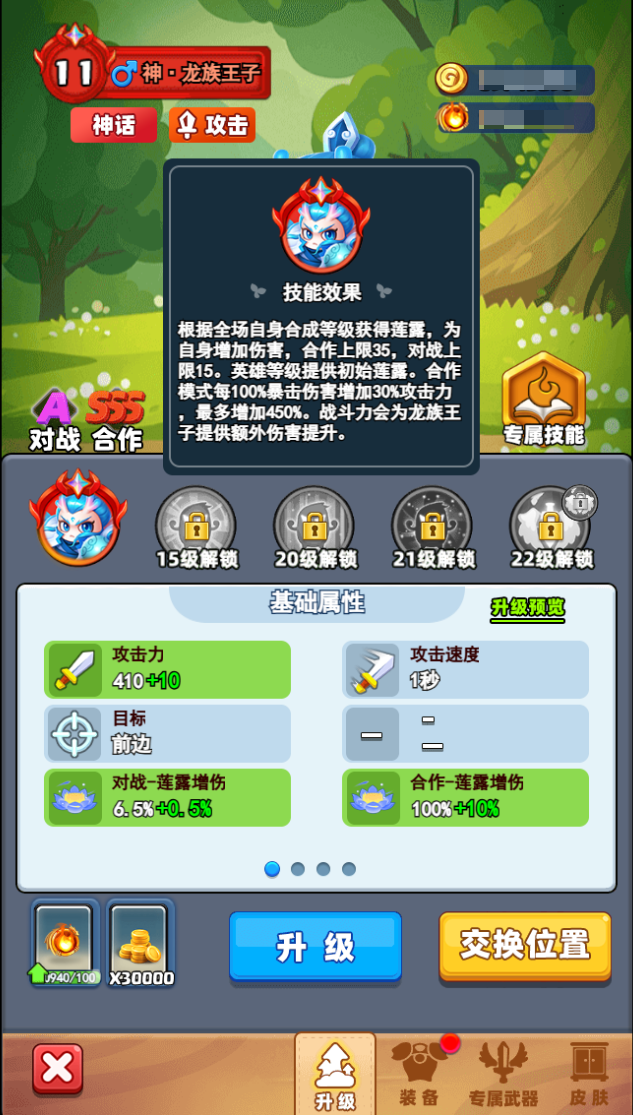
Task: Close the hero detail screen
Action: [x=58, y=1069]
